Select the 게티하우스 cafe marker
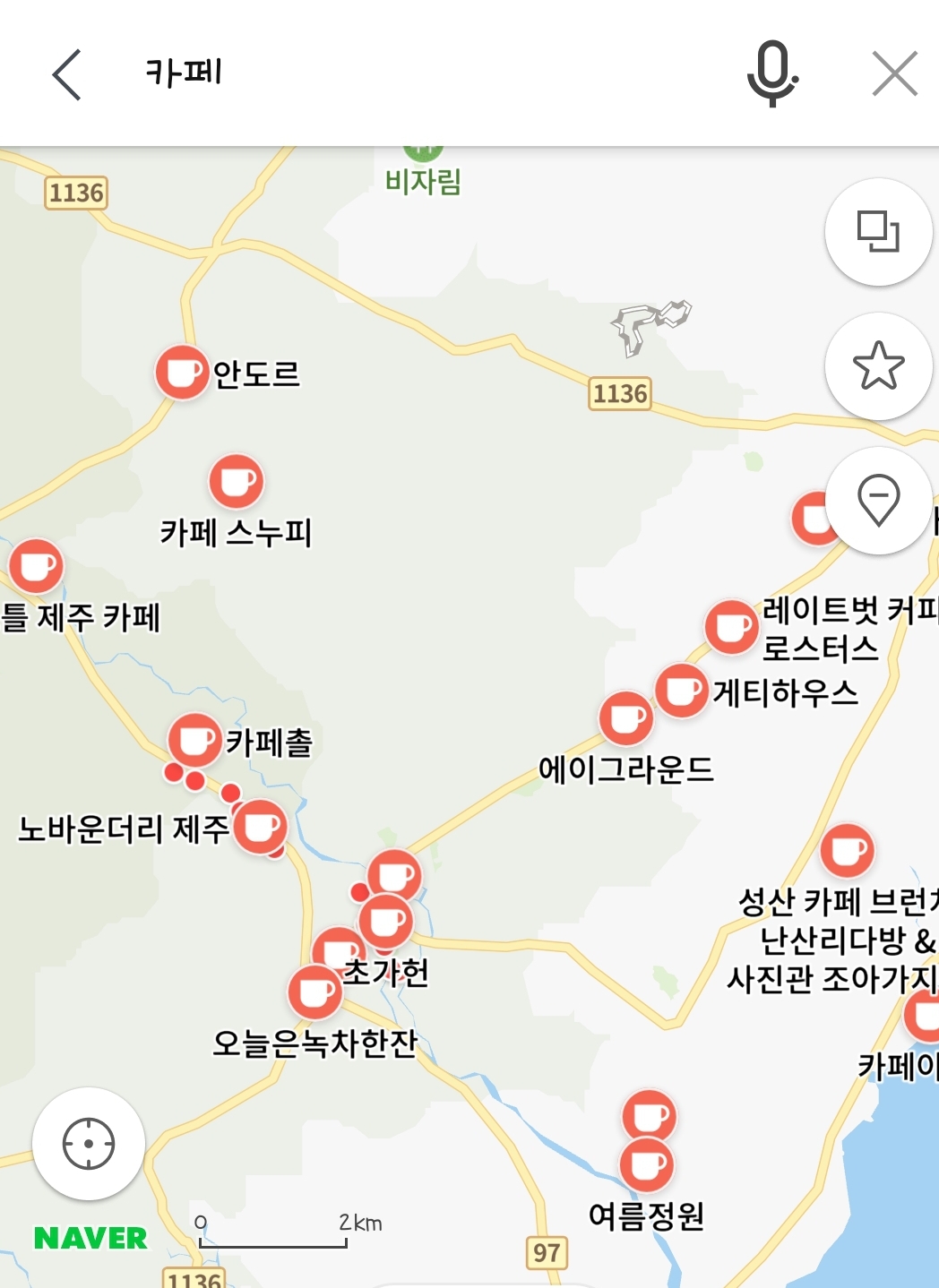 coord(682,691)
